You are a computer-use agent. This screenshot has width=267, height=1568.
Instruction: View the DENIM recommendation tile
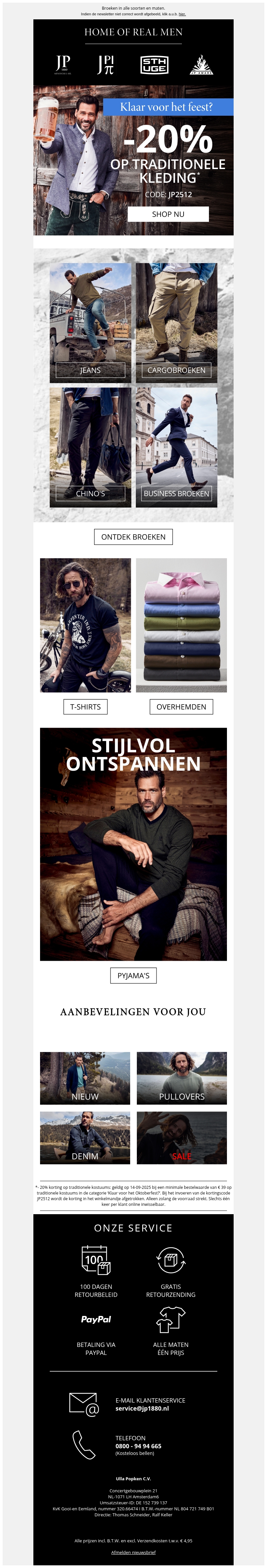85,1138
